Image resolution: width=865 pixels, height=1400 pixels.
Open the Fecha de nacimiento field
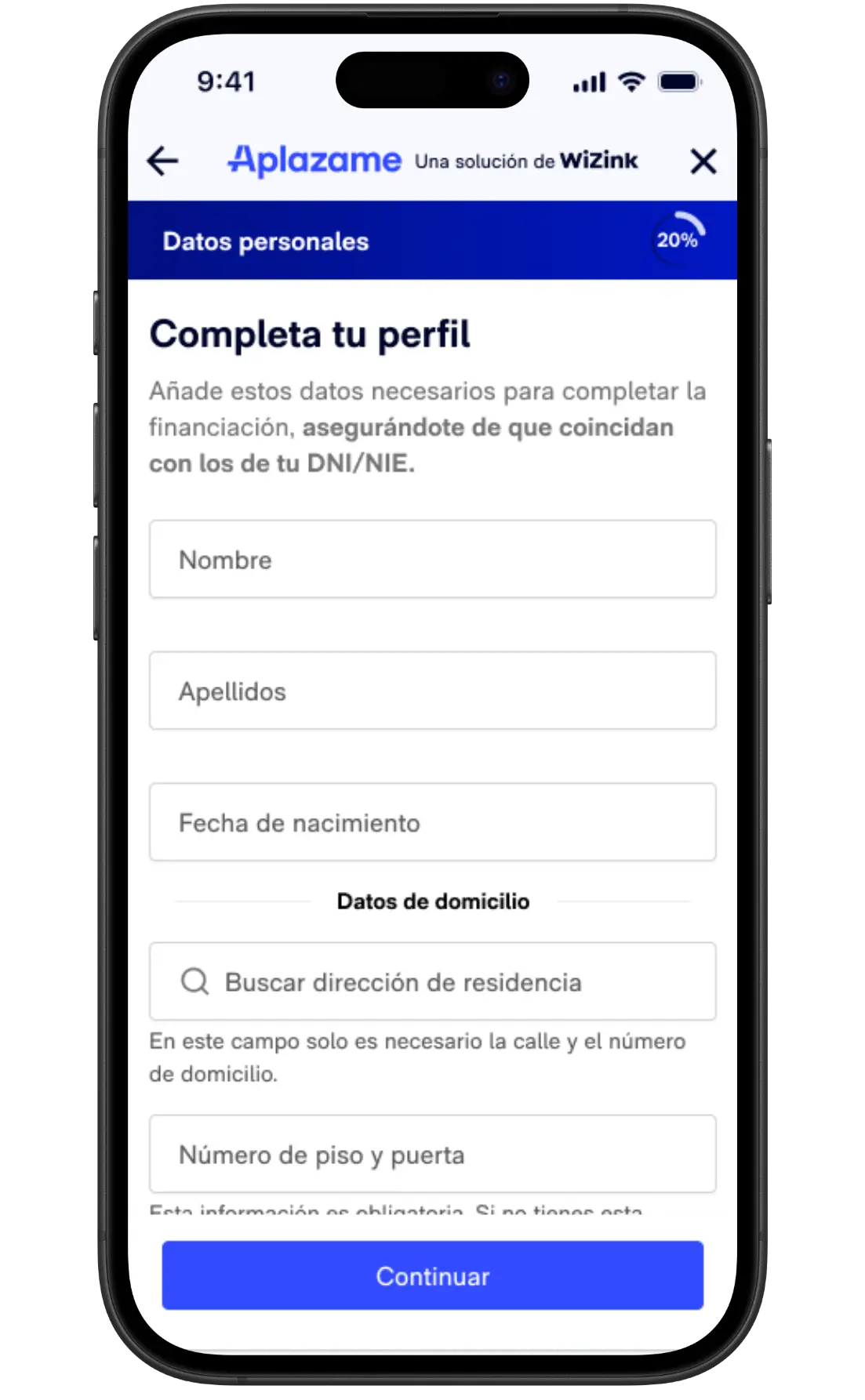click(x=432, y=823)
